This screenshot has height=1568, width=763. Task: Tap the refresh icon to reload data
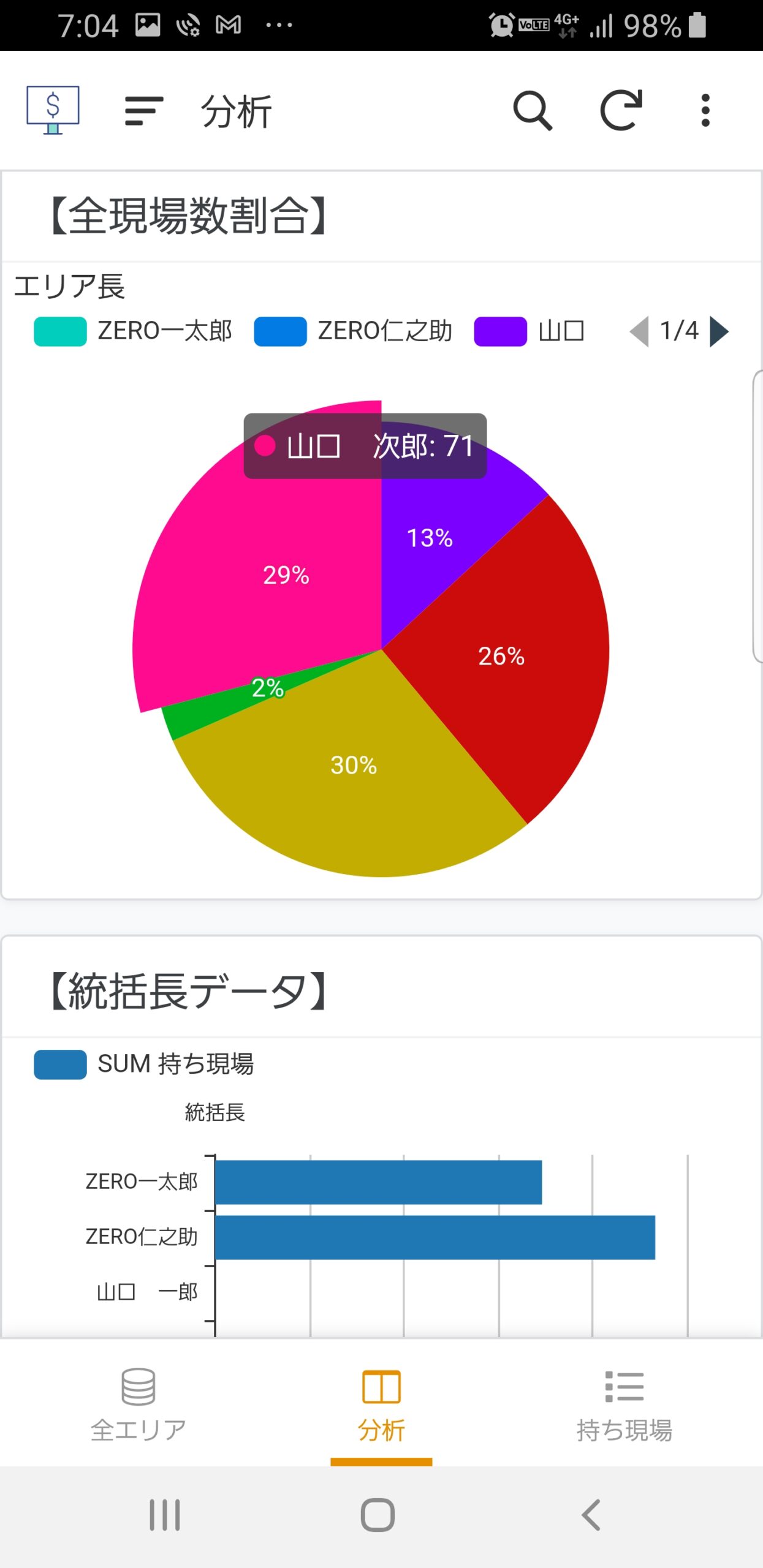[621, 110]
